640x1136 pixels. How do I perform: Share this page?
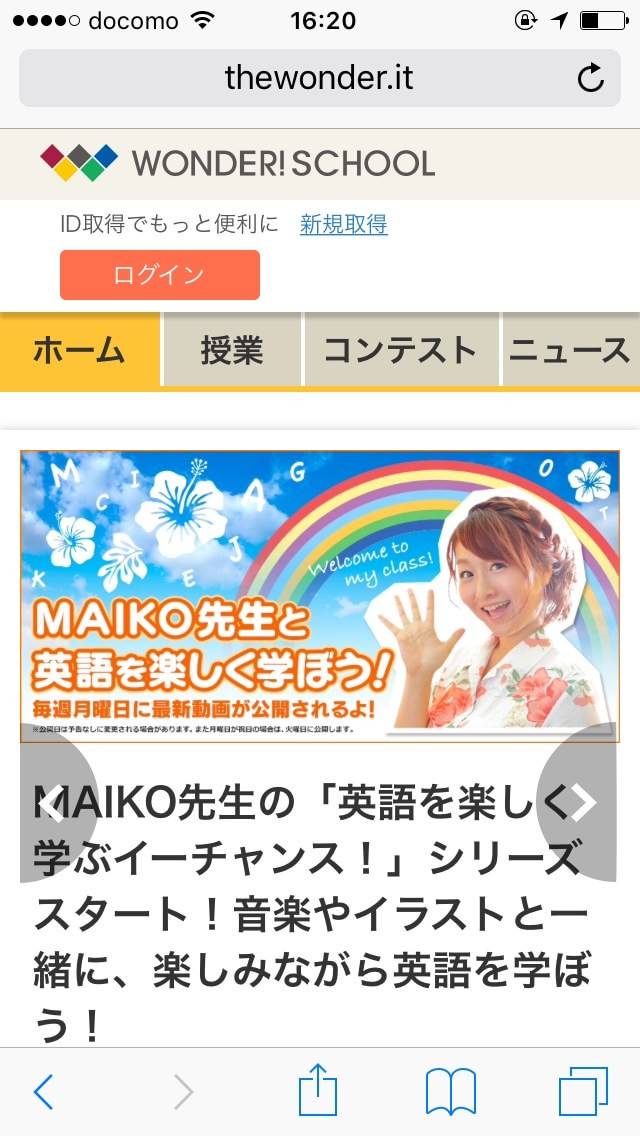(x=318, y=1090)
